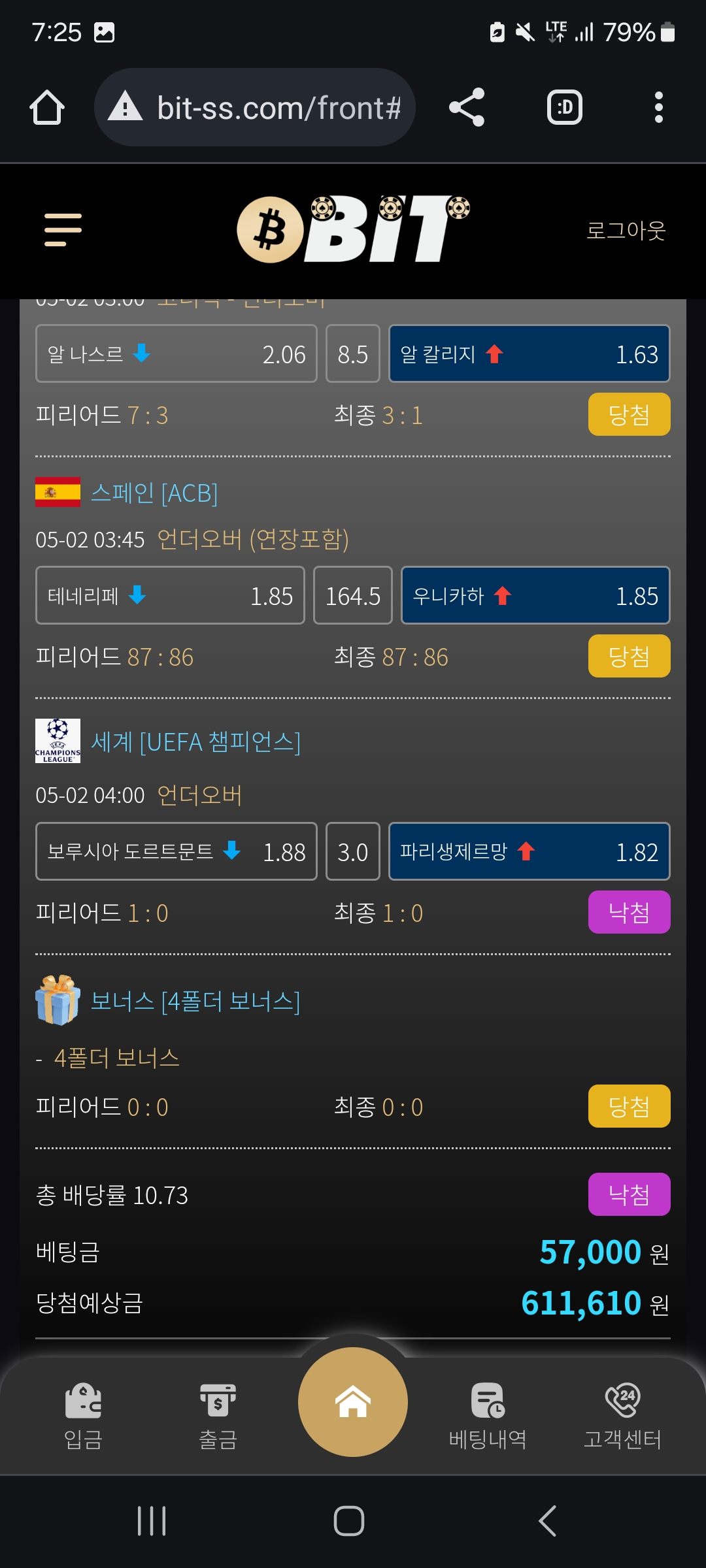
Task: Open the browser overflow menu
Action: 658,108
